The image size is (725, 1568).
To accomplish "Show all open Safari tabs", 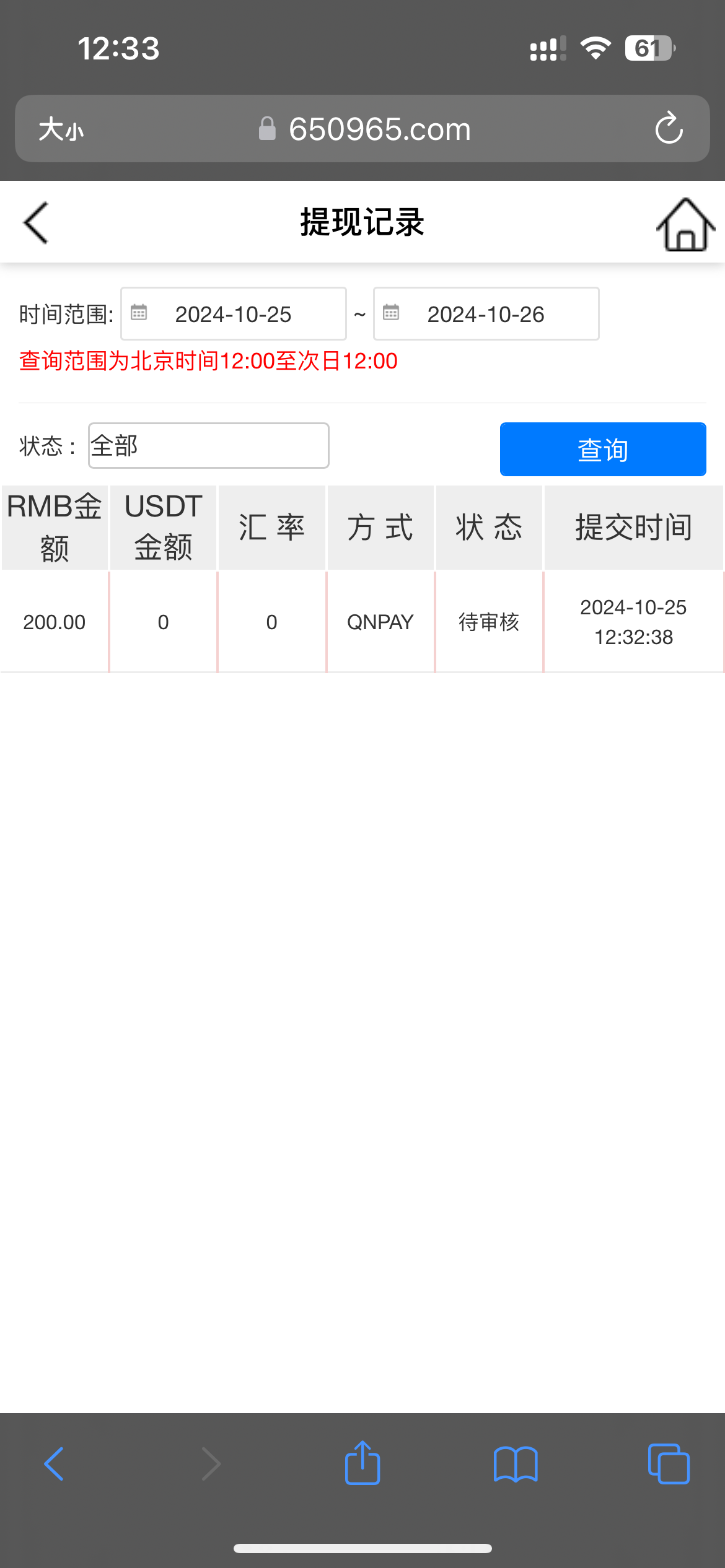I will click(x=669, y=1464).
